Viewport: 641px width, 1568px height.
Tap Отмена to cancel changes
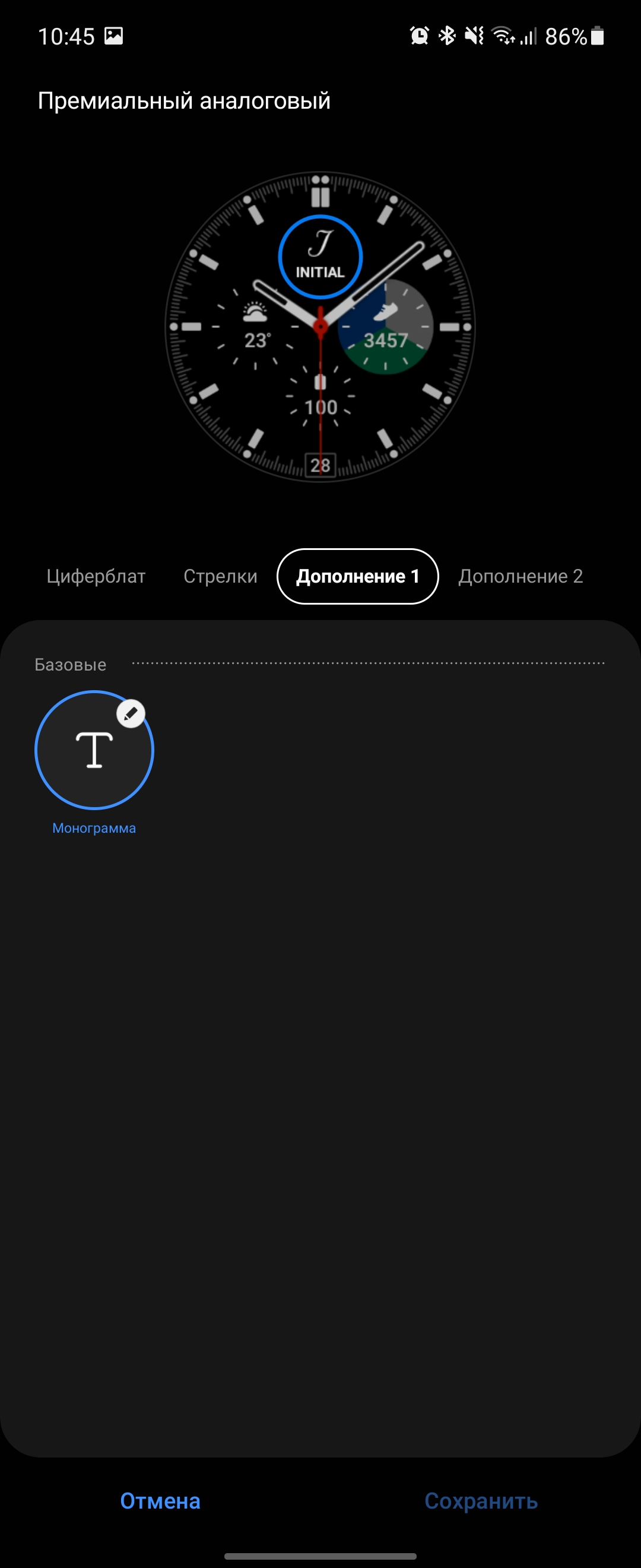(160, 1500)
